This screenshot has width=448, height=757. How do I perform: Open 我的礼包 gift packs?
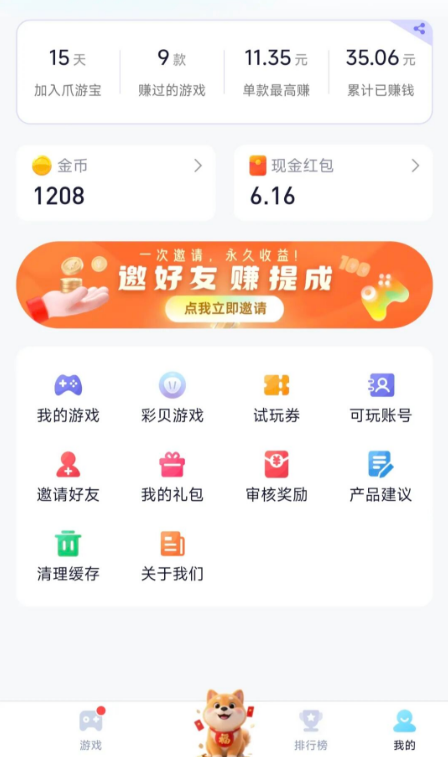[172, 477]
